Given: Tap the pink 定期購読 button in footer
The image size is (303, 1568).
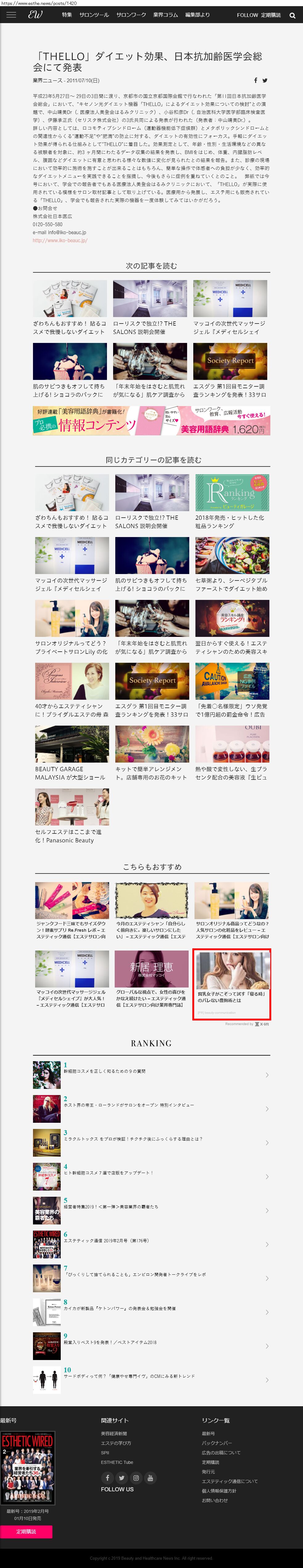Looking at the screenshot, I should point(26,1531).
